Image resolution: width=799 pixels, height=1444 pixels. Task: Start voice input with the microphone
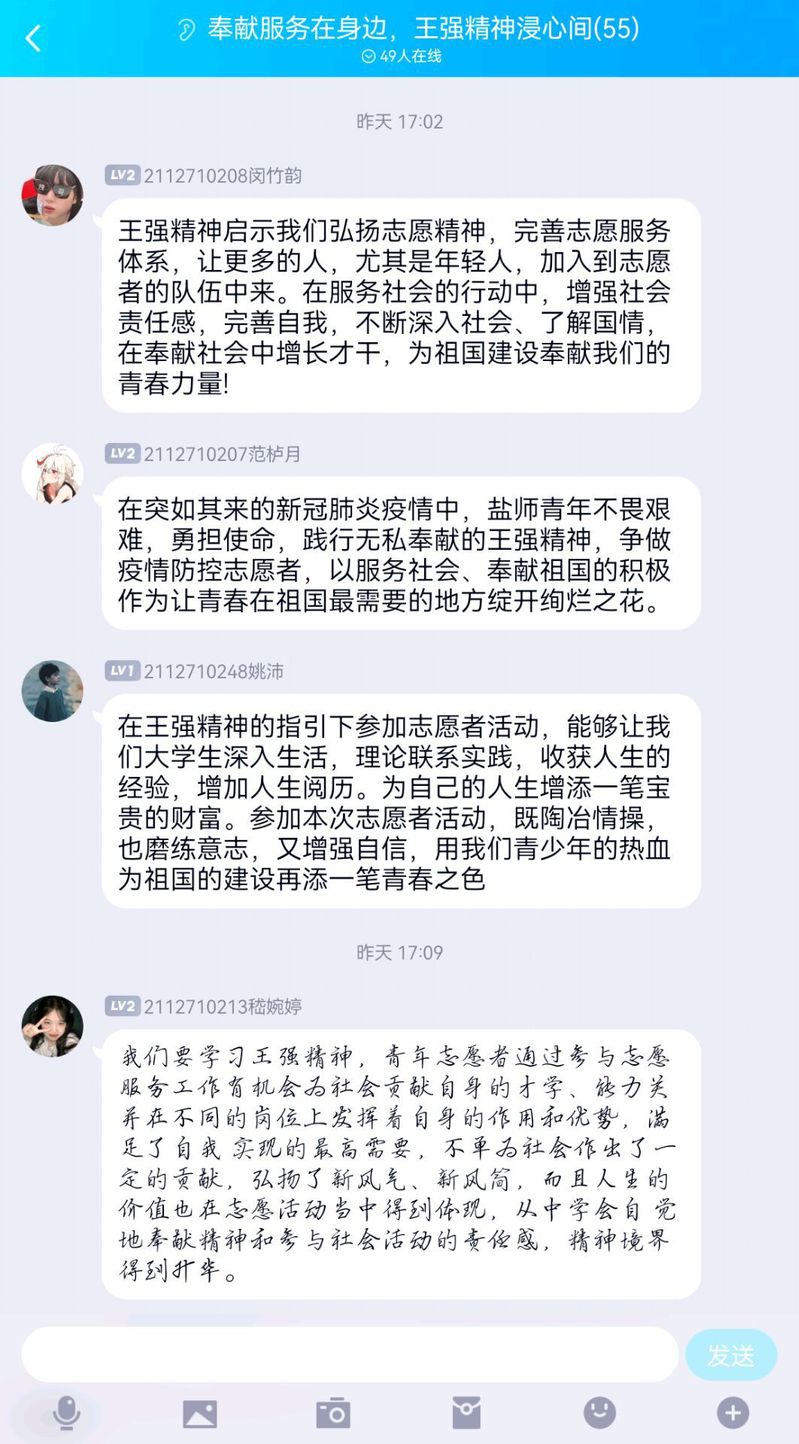click(66, 1413)
